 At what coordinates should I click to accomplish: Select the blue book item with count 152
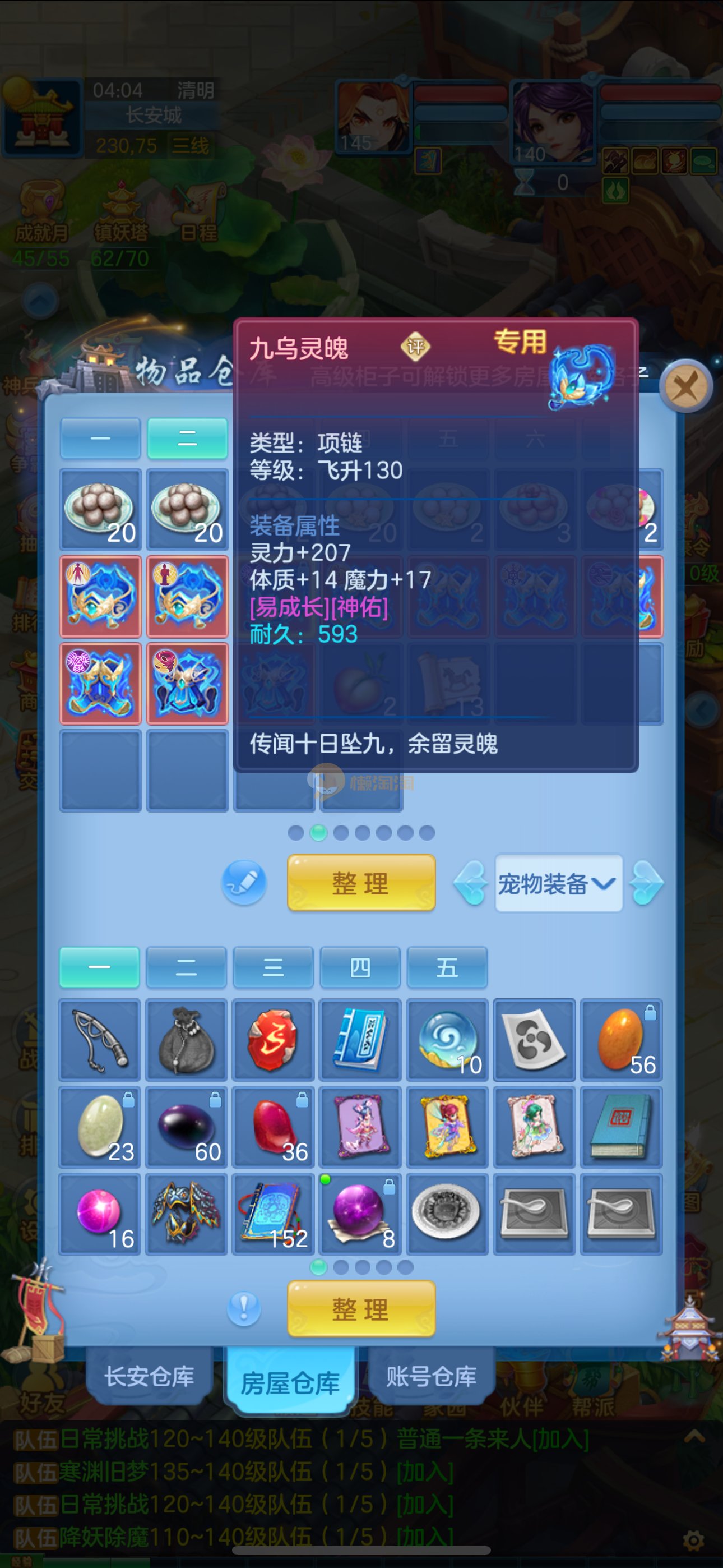tap(274, 1214)
